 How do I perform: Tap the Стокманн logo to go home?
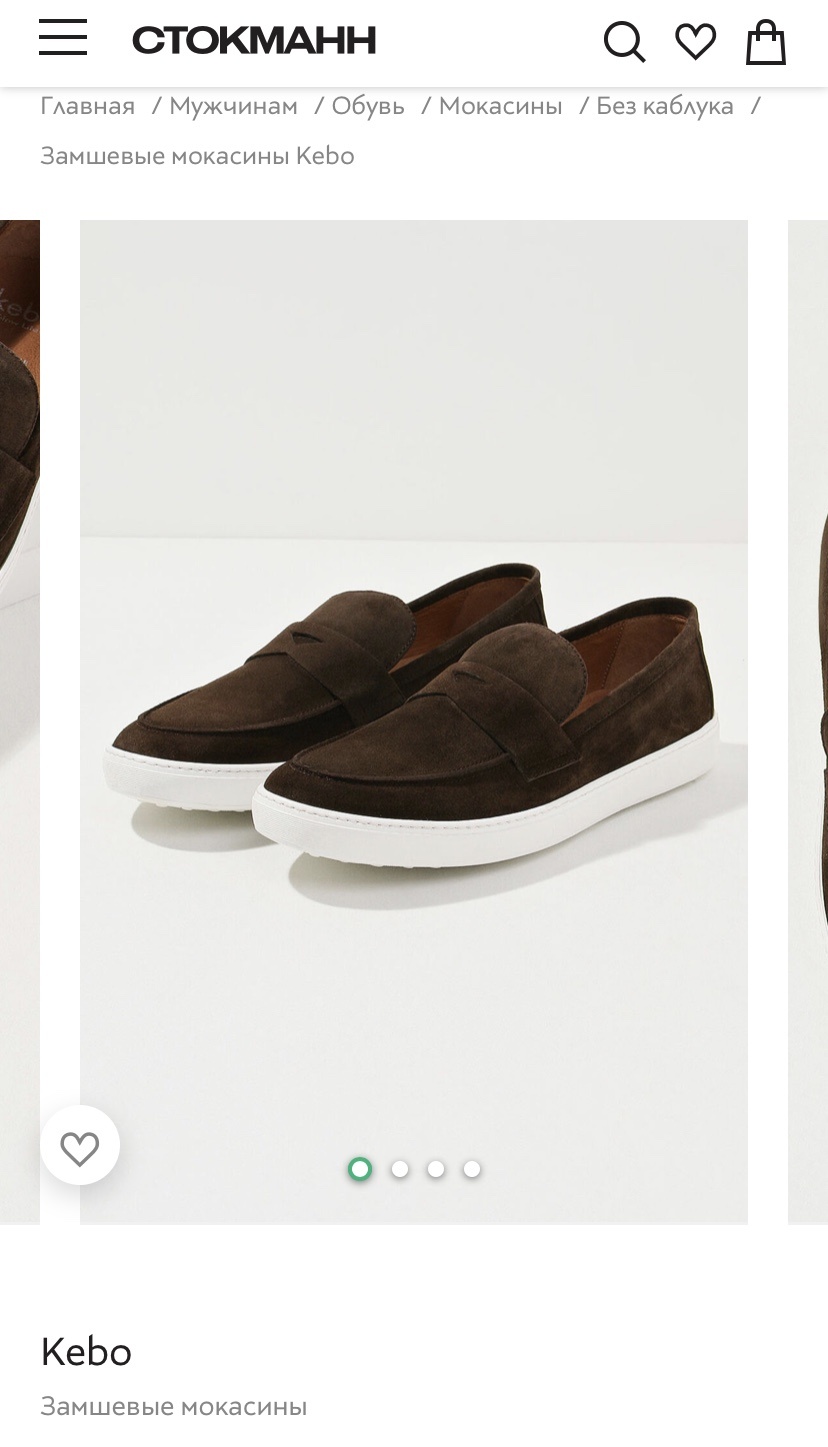pyautogui.click(x=254, y=41)
